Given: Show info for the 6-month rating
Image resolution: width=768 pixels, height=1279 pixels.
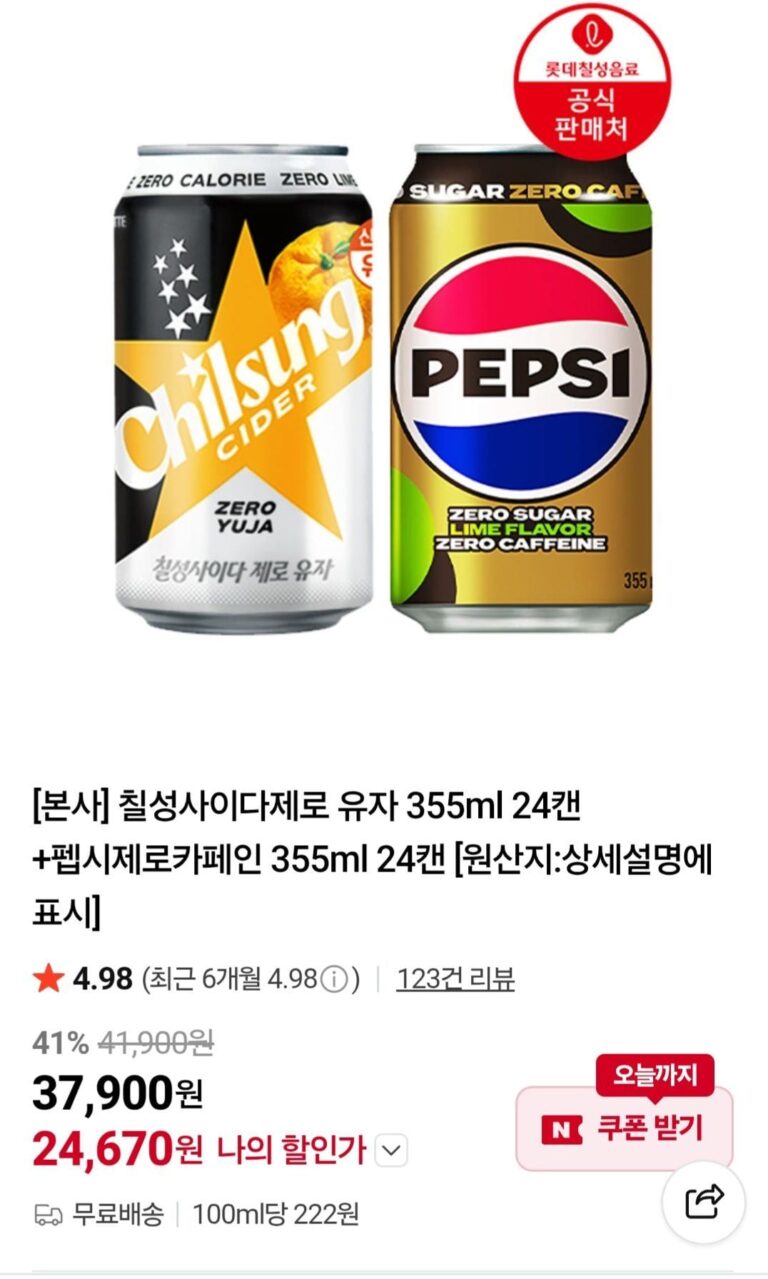Looking at the screenshot, I should click(x=337, y=978).
